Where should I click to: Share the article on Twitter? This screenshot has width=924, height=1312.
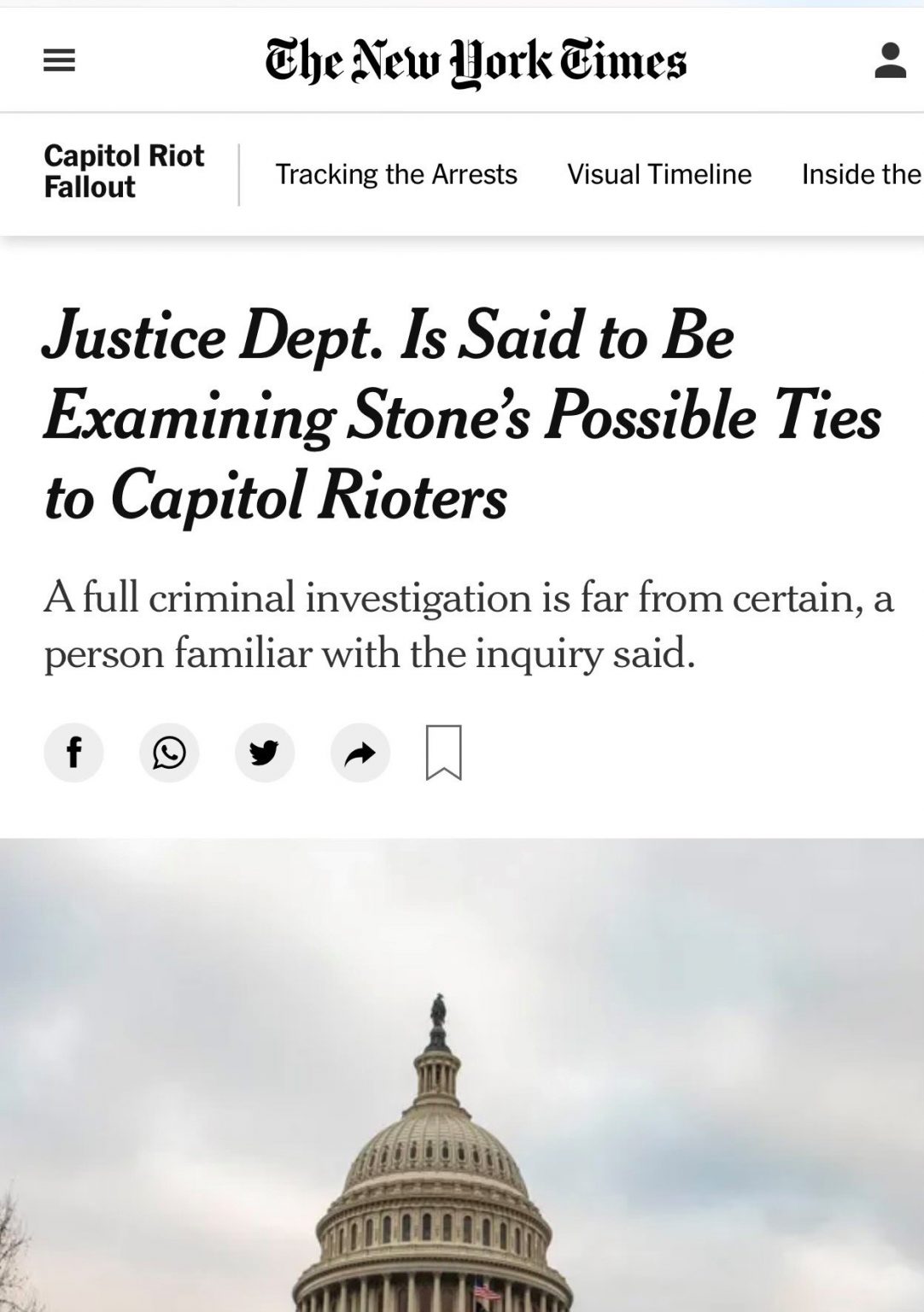click(x=265, y=753)
